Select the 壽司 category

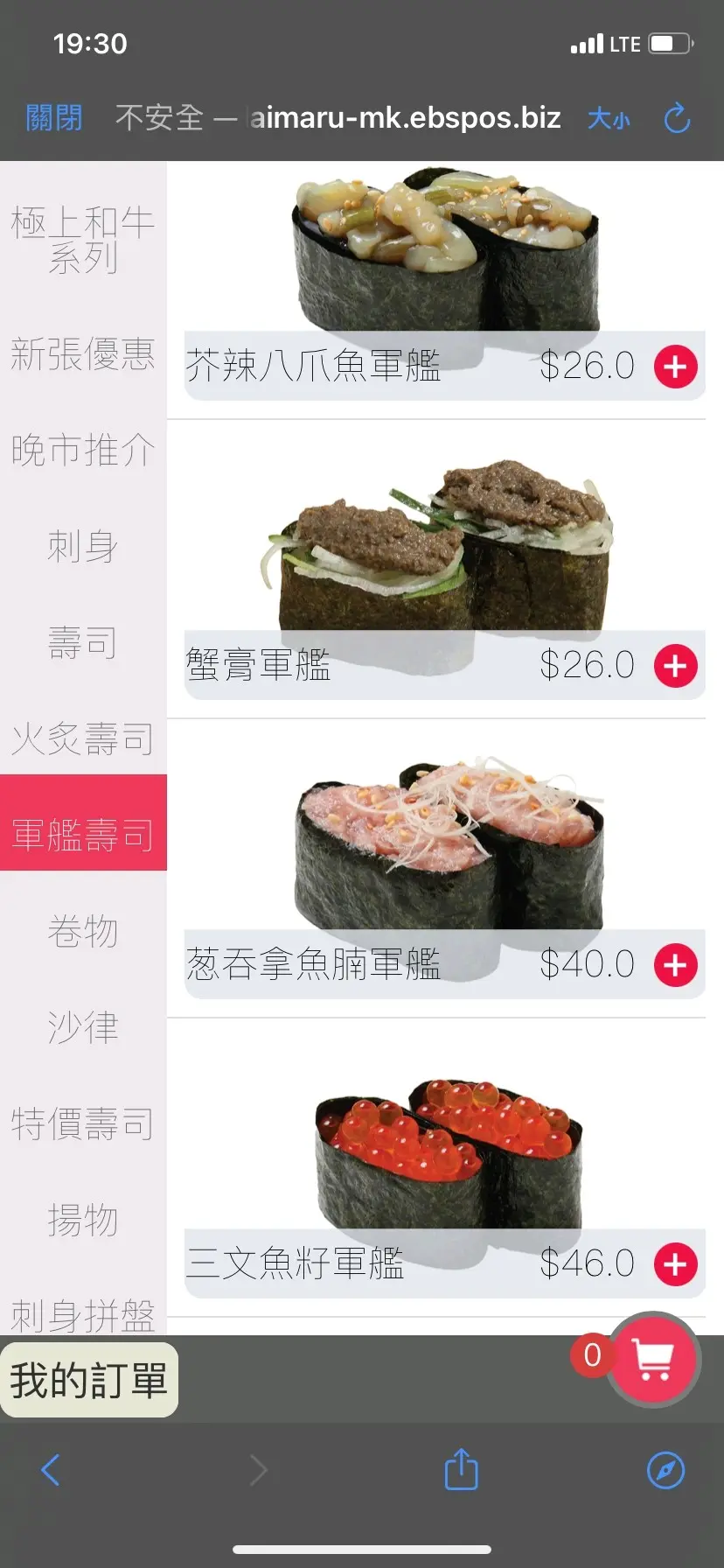click(83, 643)
